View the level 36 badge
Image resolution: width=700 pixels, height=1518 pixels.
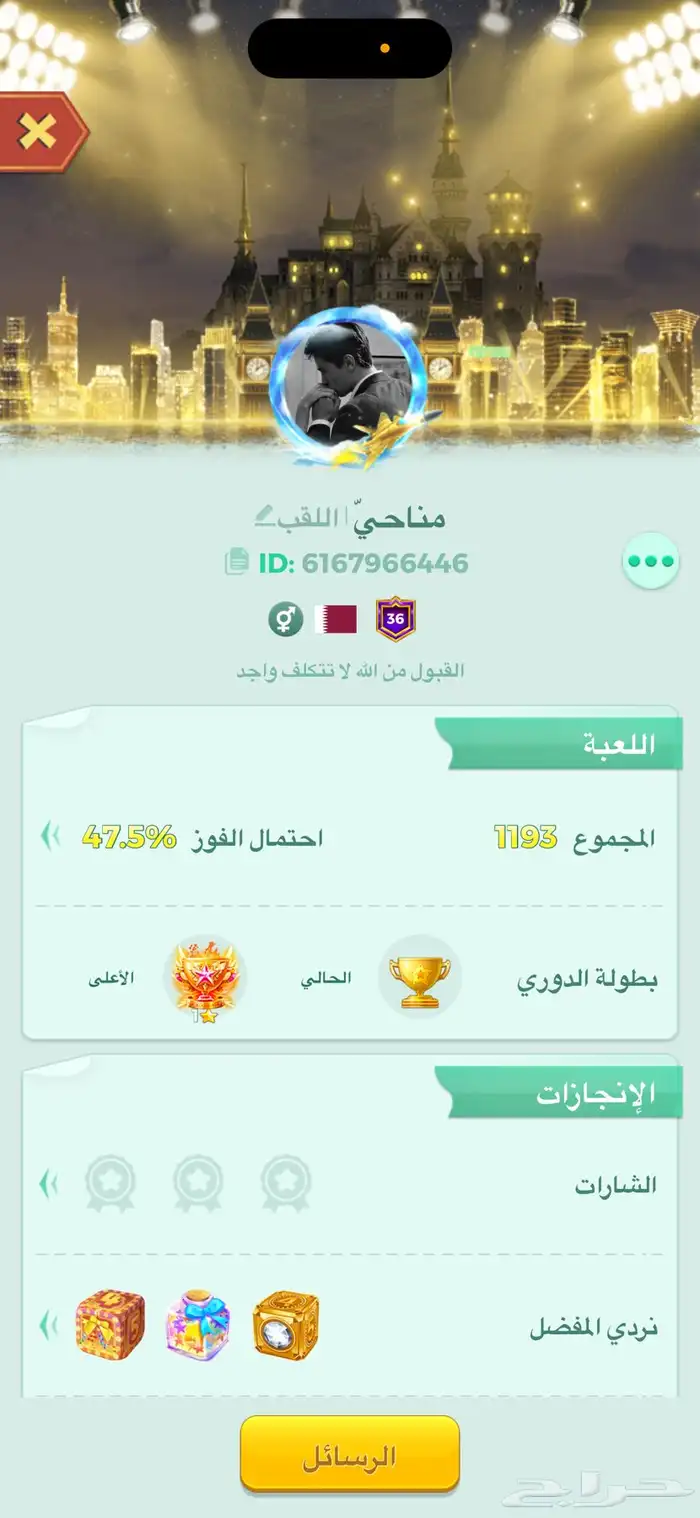pyautogui.click(x=396, y=619)
